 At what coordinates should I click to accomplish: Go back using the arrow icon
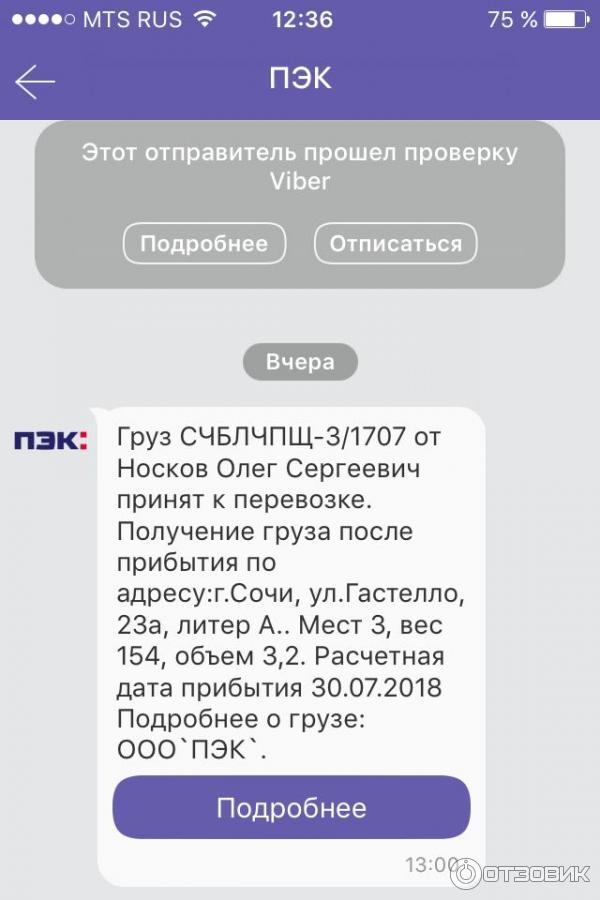[x=35, y=80]
